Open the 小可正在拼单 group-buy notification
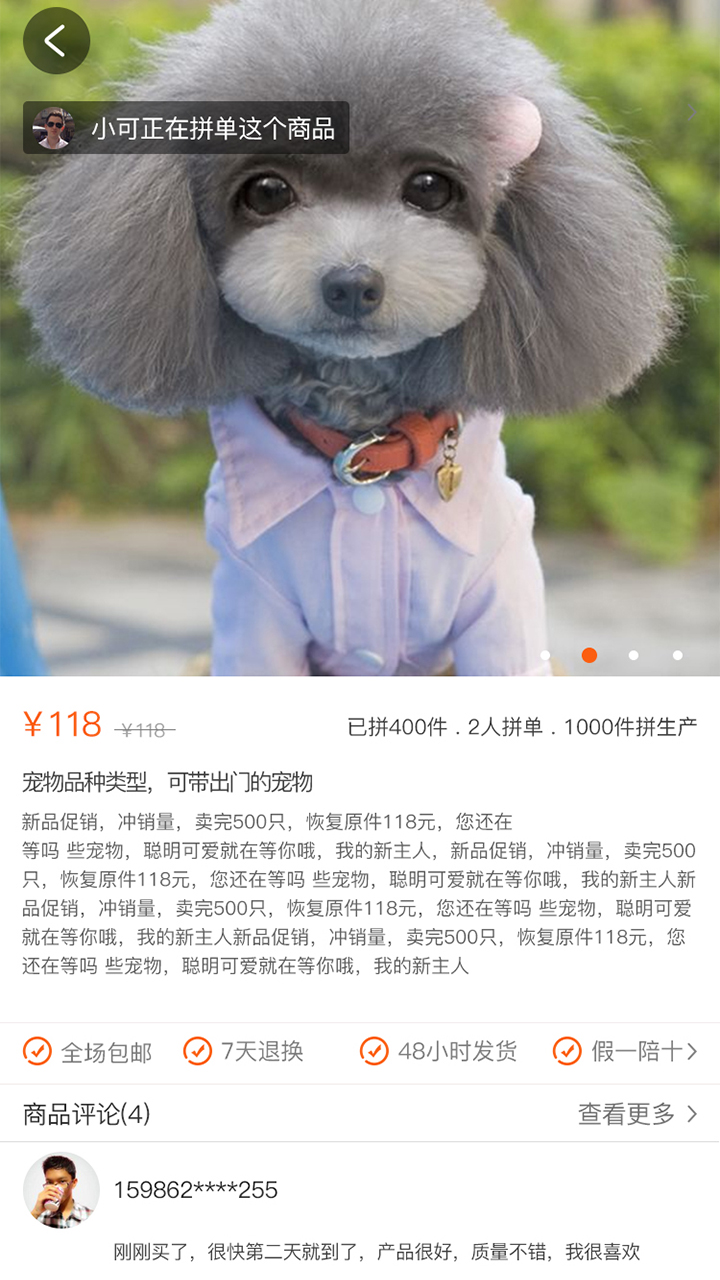This screenshot has height=1280, width=720. (x=186, y=128)
